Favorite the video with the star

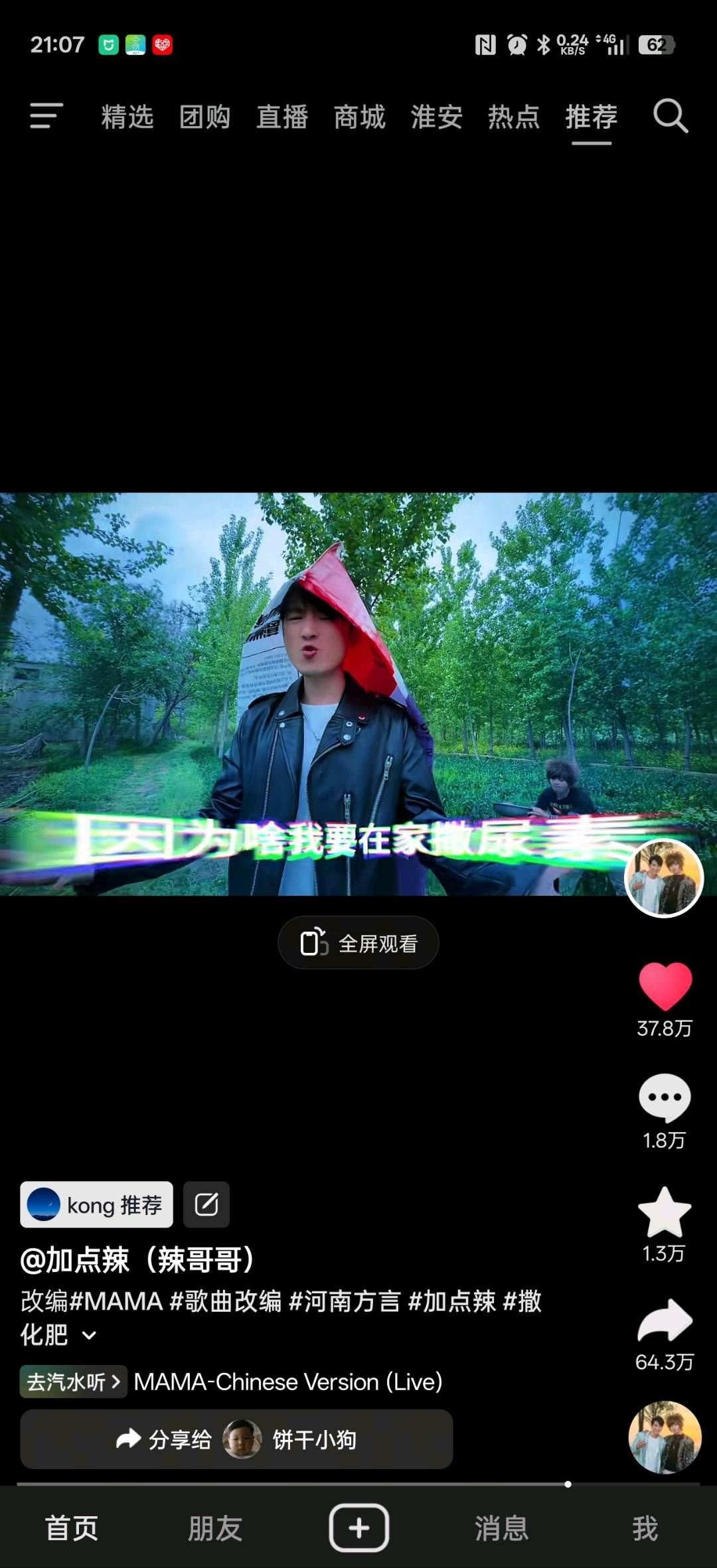point(665,1212)
